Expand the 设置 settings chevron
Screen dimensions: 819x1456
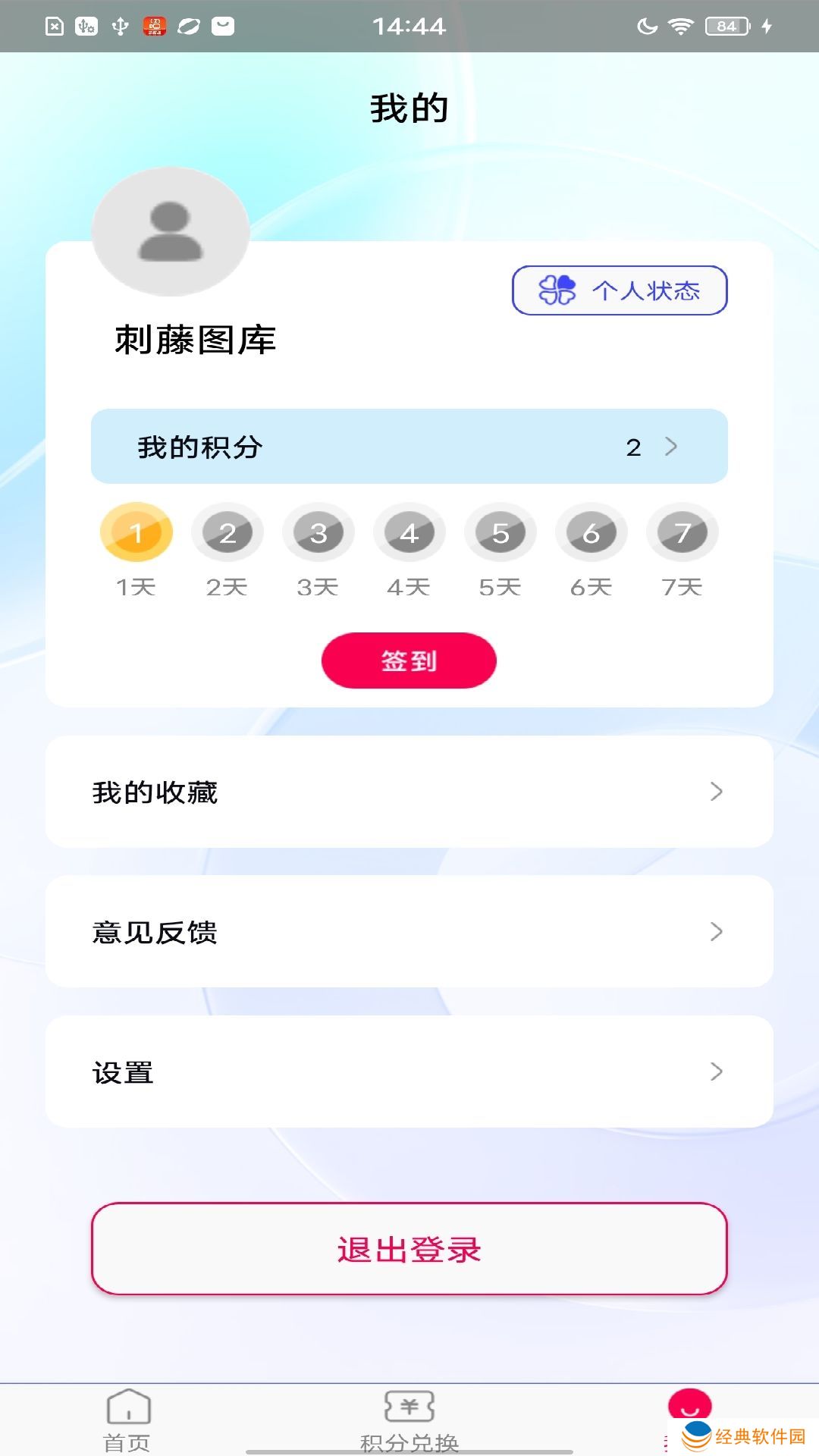714,1072
